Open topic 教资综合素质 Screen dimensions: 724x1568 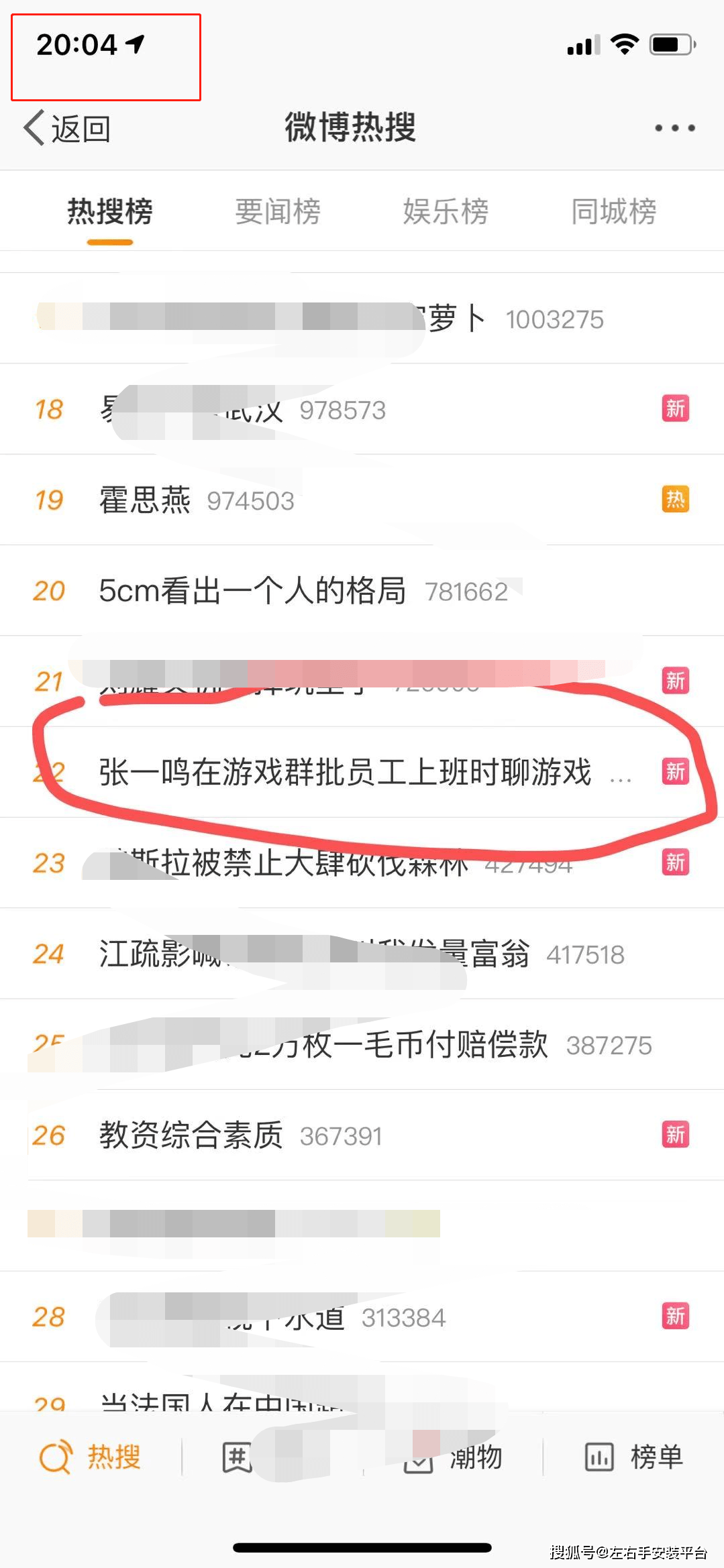click(191, 1135)
